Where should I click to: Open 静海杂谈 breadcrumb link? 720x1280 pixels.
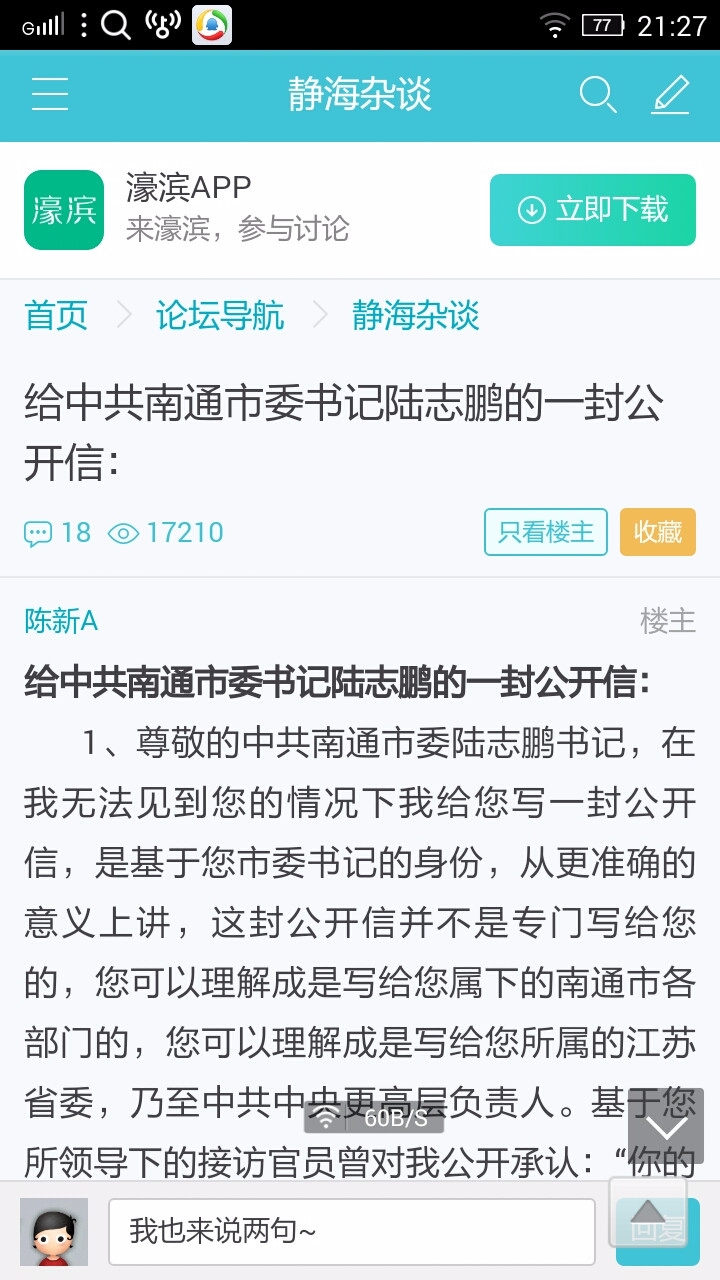pos(415,316)
